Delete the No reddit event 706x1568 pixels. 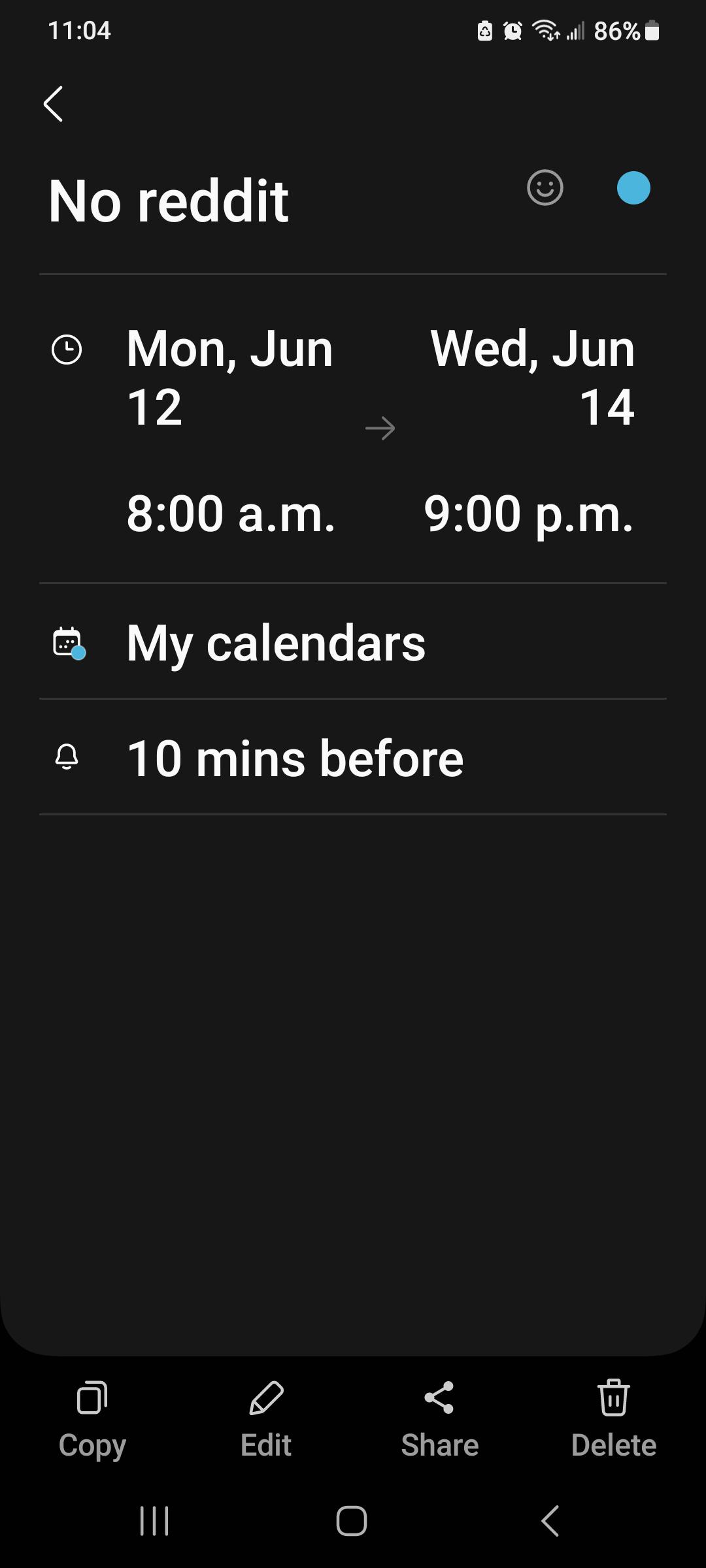pyautogui.click(x=613, y=1419)
